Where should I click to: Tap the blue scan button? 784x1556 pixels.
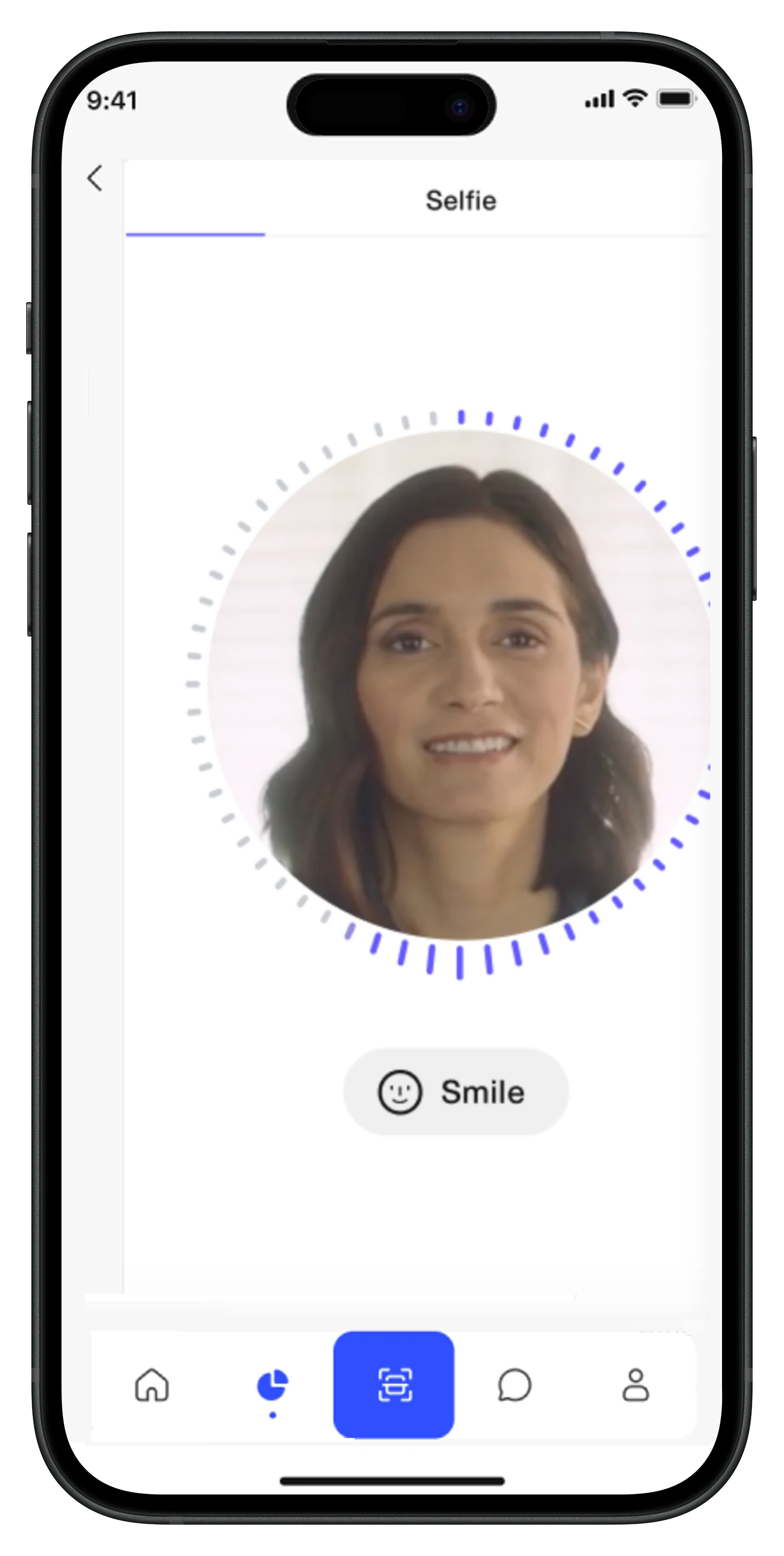coord(394,1384)
